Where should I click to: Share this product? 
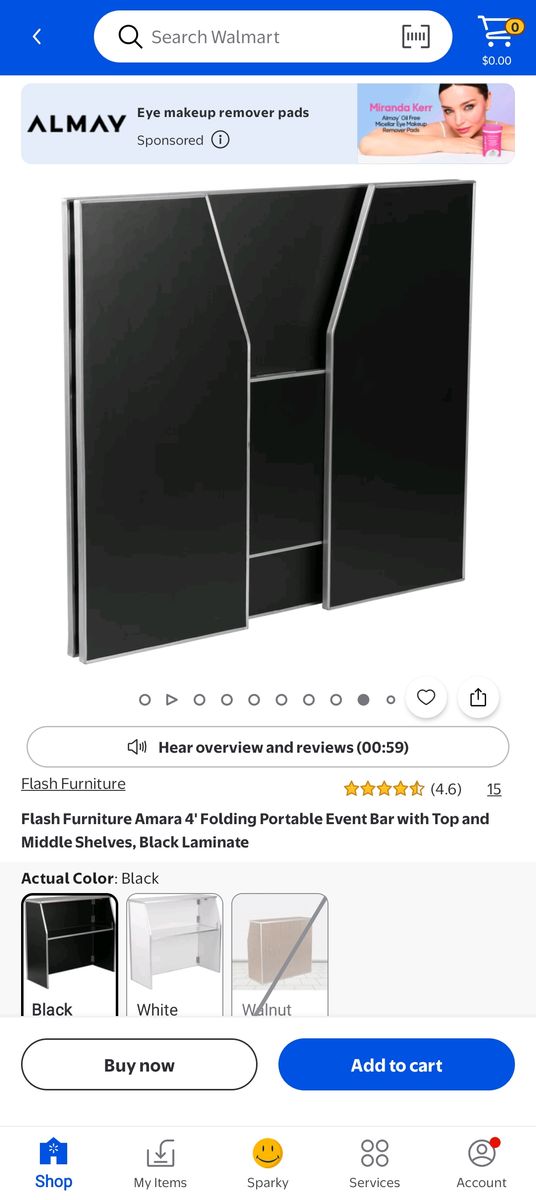[x=478, y=697]
